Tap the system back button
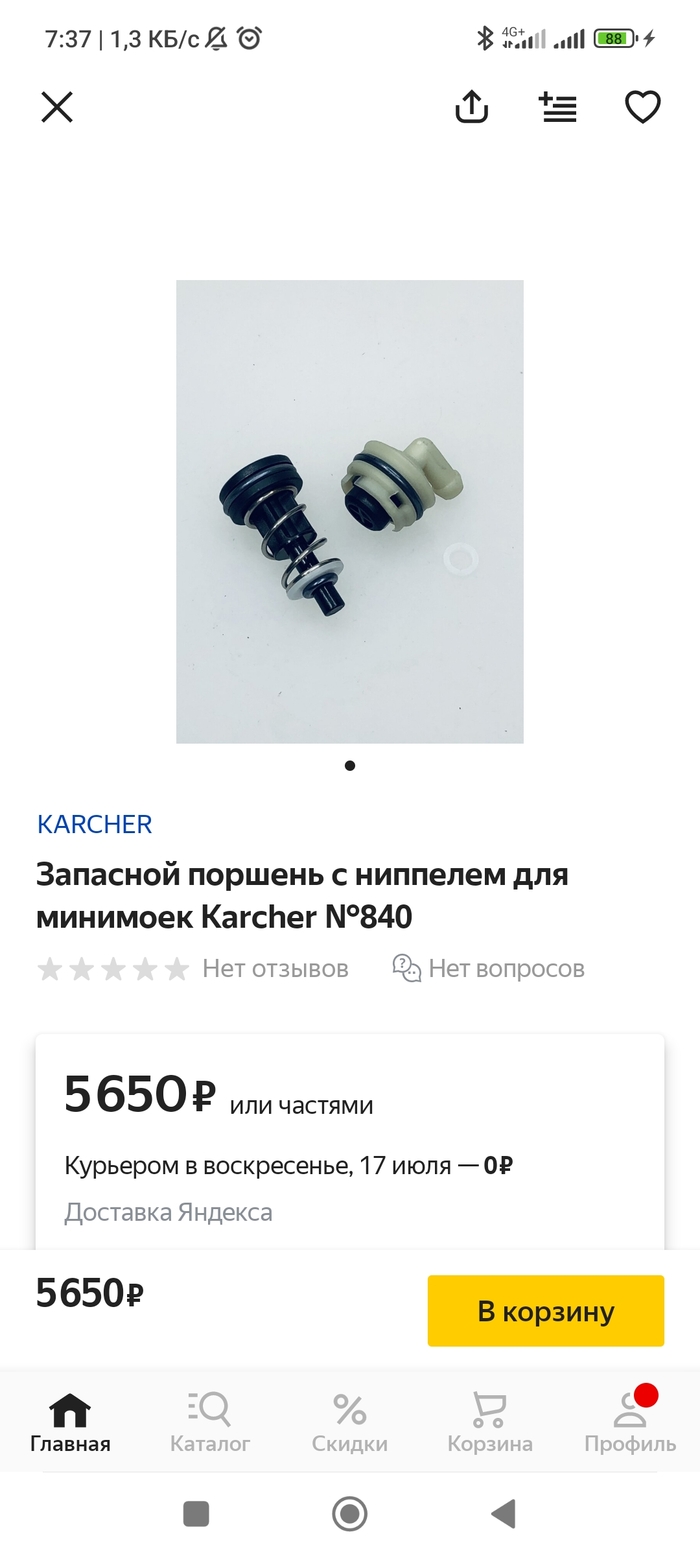Screen dimensions: 700x1556 point(503,1514)
